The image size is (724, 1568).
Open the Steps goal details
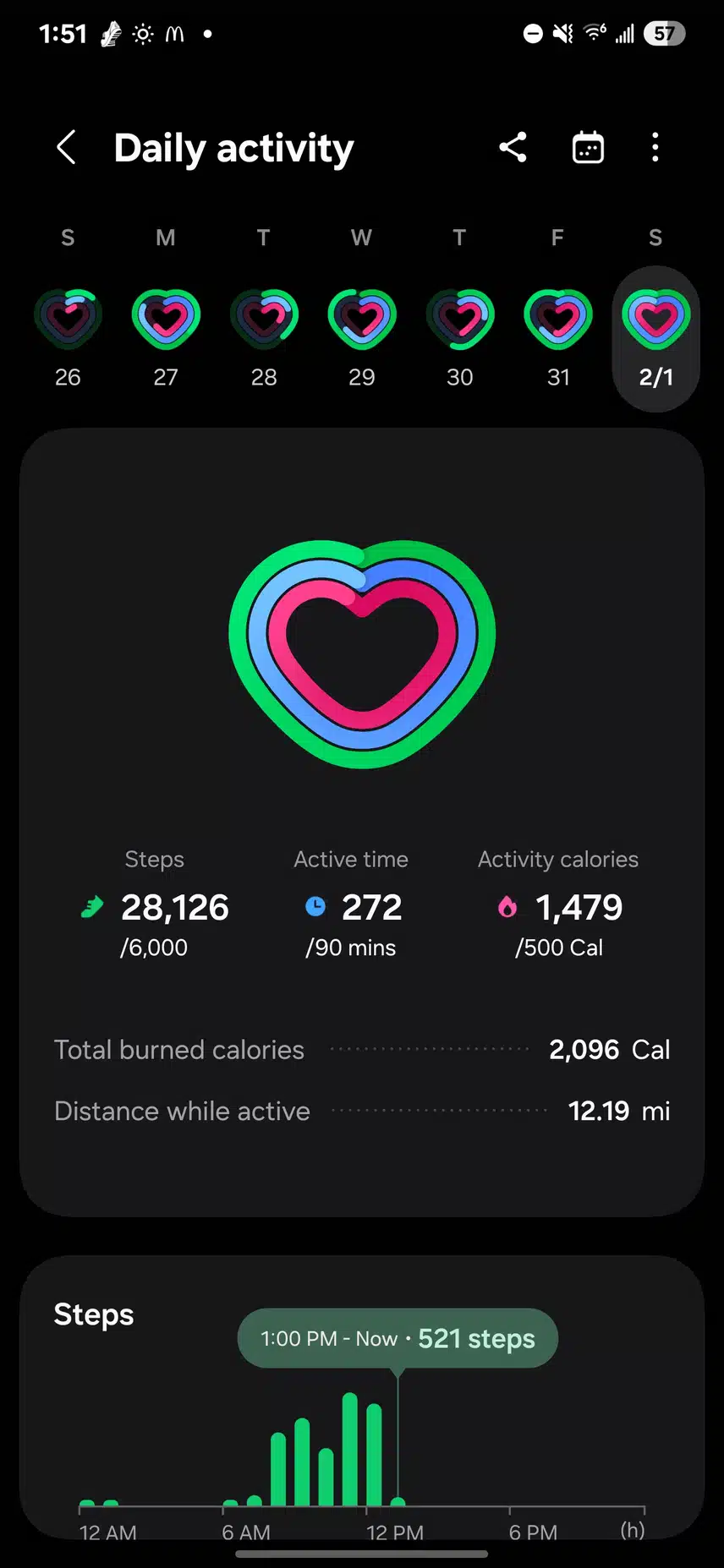(x=155, y=906)
